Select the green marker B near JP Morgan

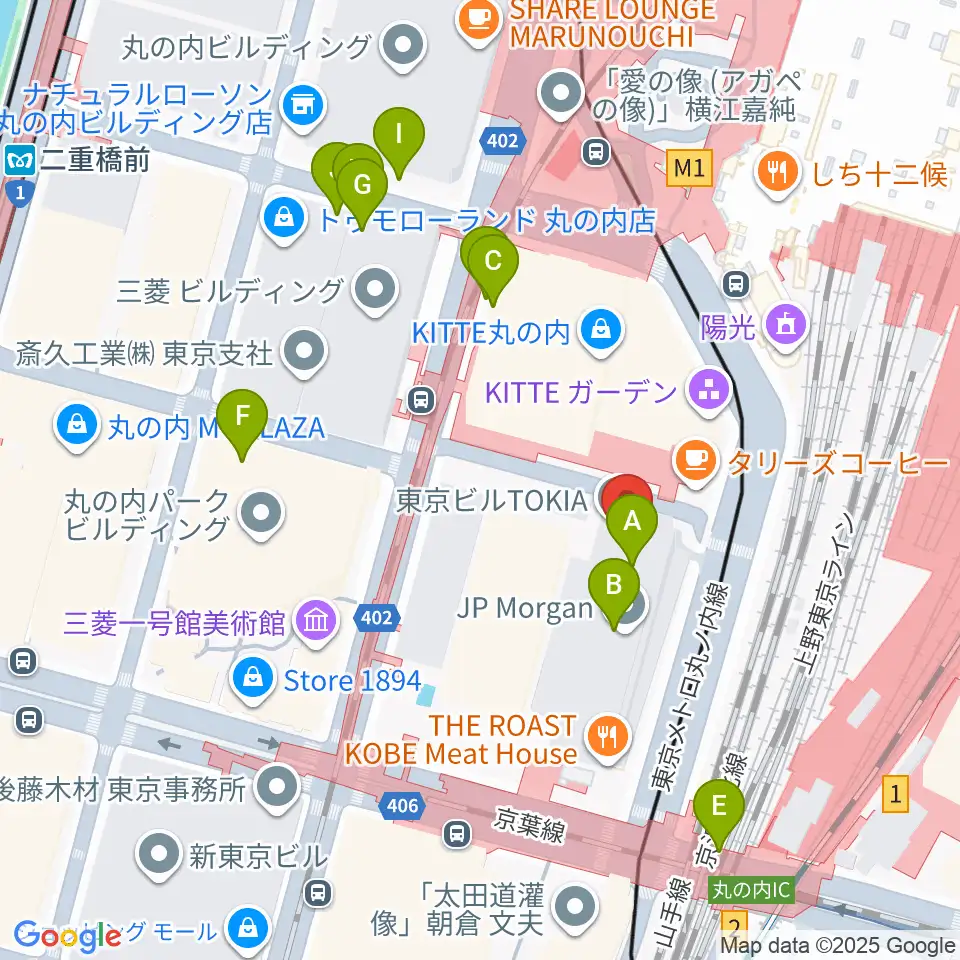(x=614, y=590)
